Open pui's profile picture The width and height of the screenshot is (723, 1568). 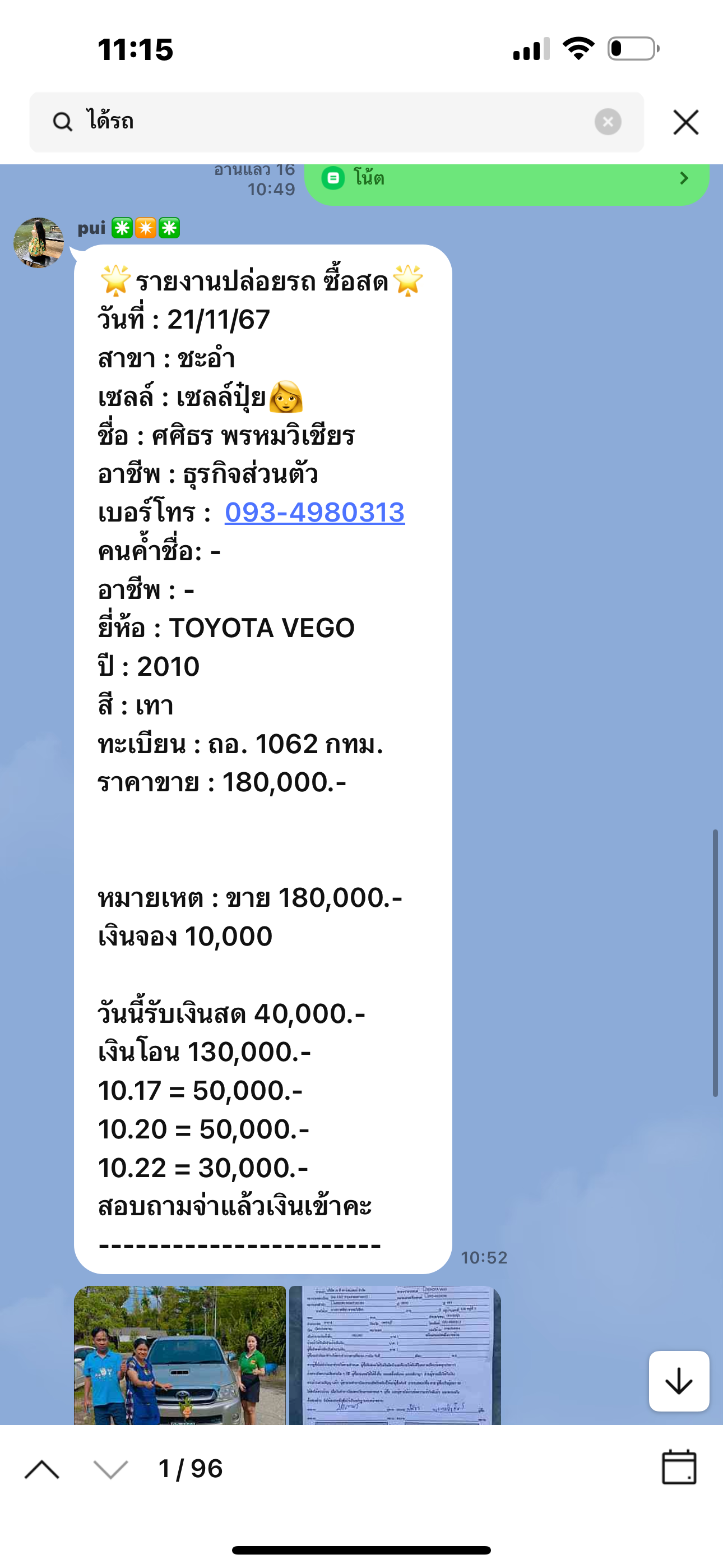pos(38,242)
